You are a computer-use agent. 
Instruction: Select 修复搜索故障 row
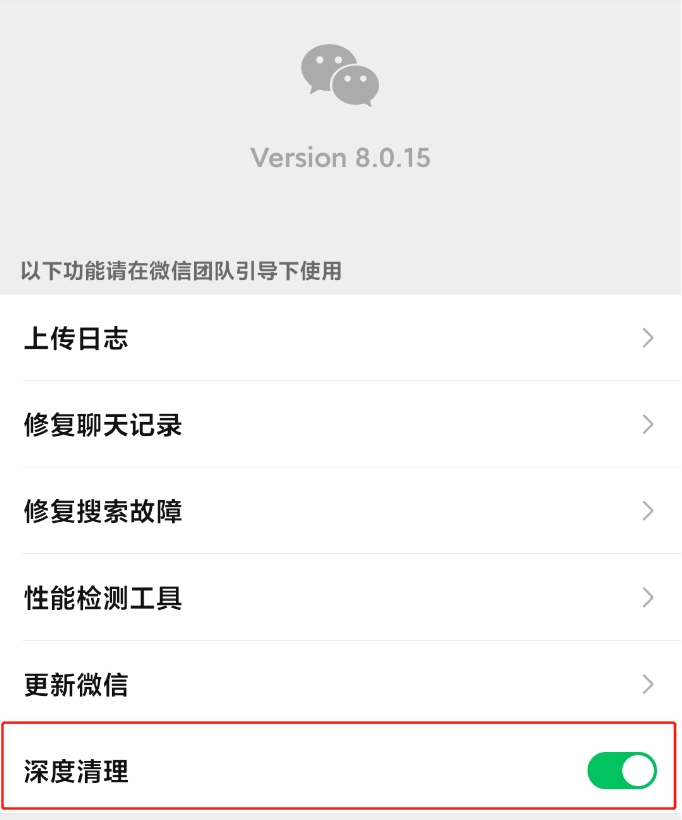click(340, 511)
